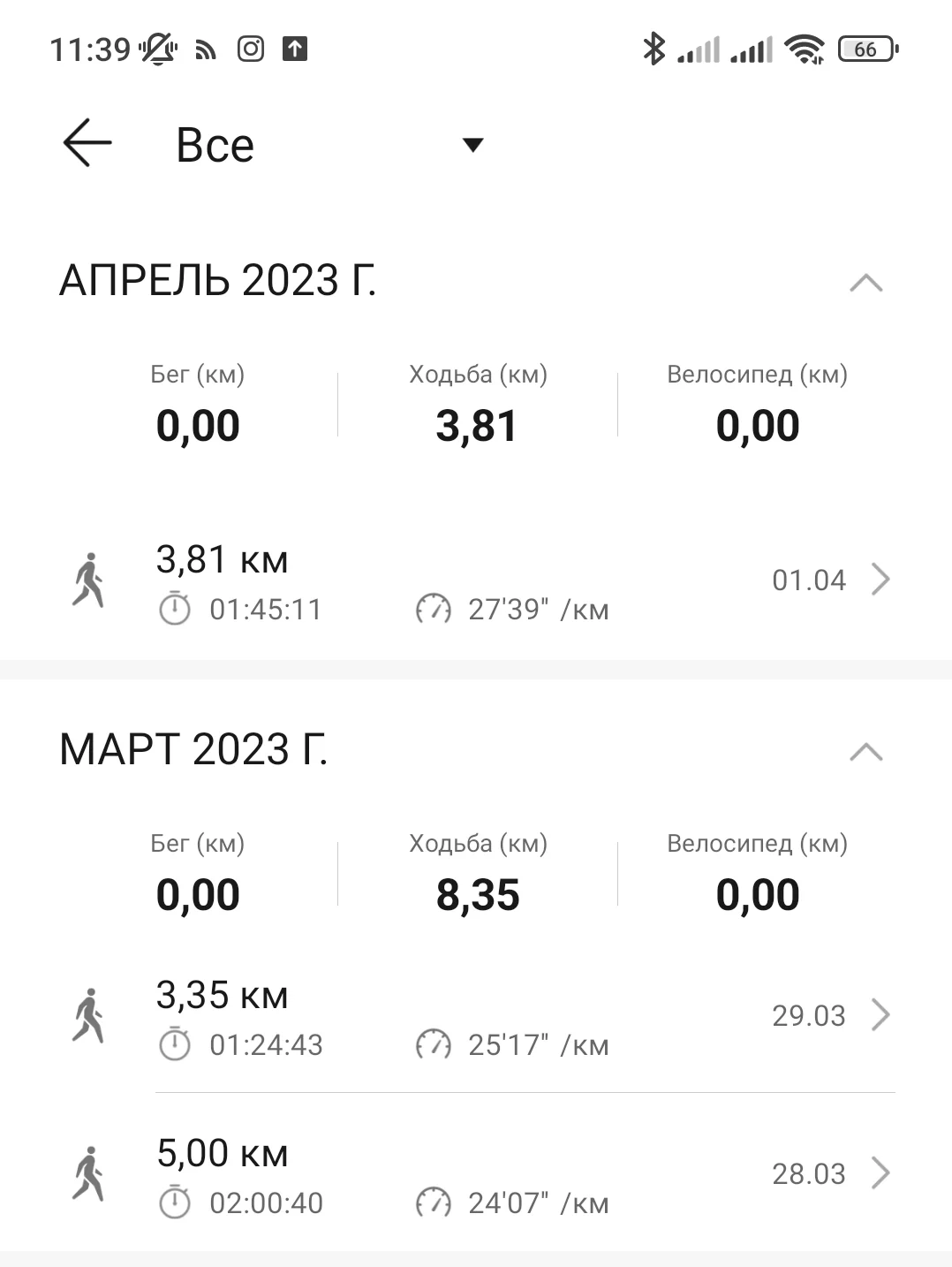Collapse the Март 2023 section
Viewport: 952px width, 1267px height.
[865, 752]
